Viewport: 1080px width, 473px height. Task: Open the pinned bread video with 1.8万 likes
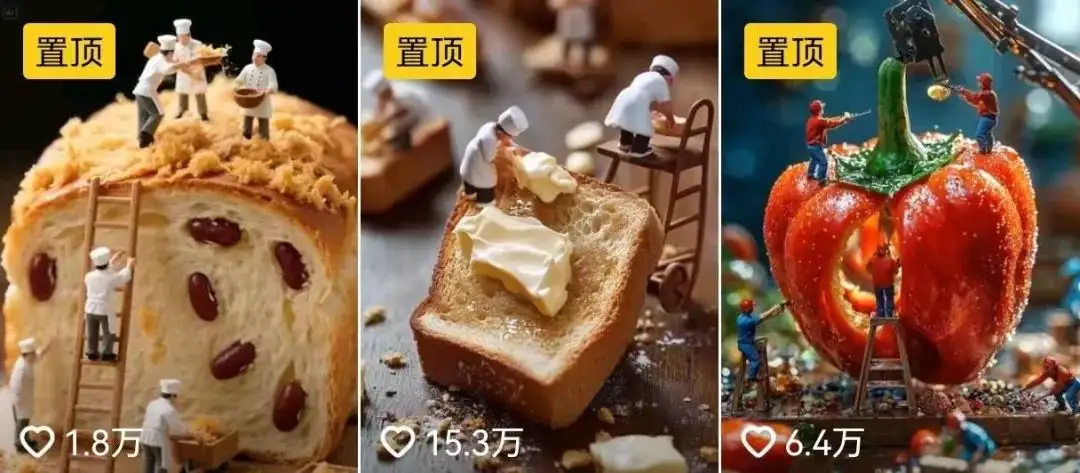(178, 236)
